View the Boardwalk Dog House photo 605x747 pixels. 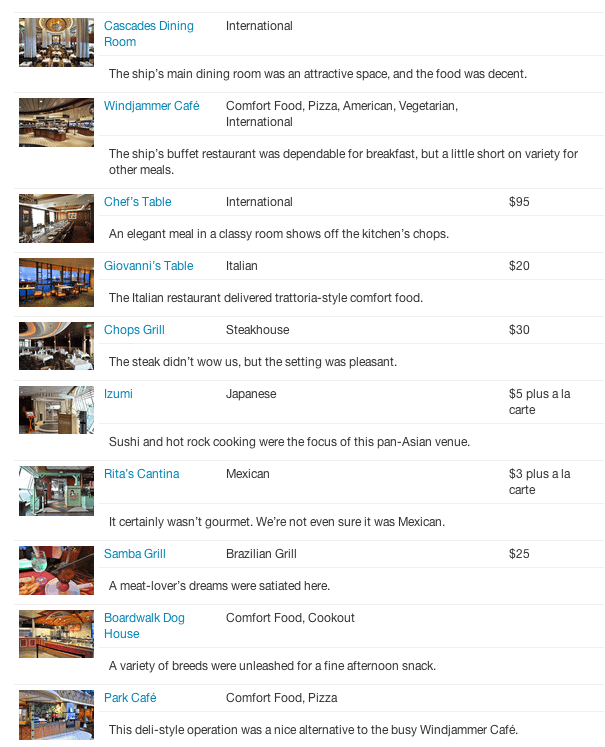(56, 634)
